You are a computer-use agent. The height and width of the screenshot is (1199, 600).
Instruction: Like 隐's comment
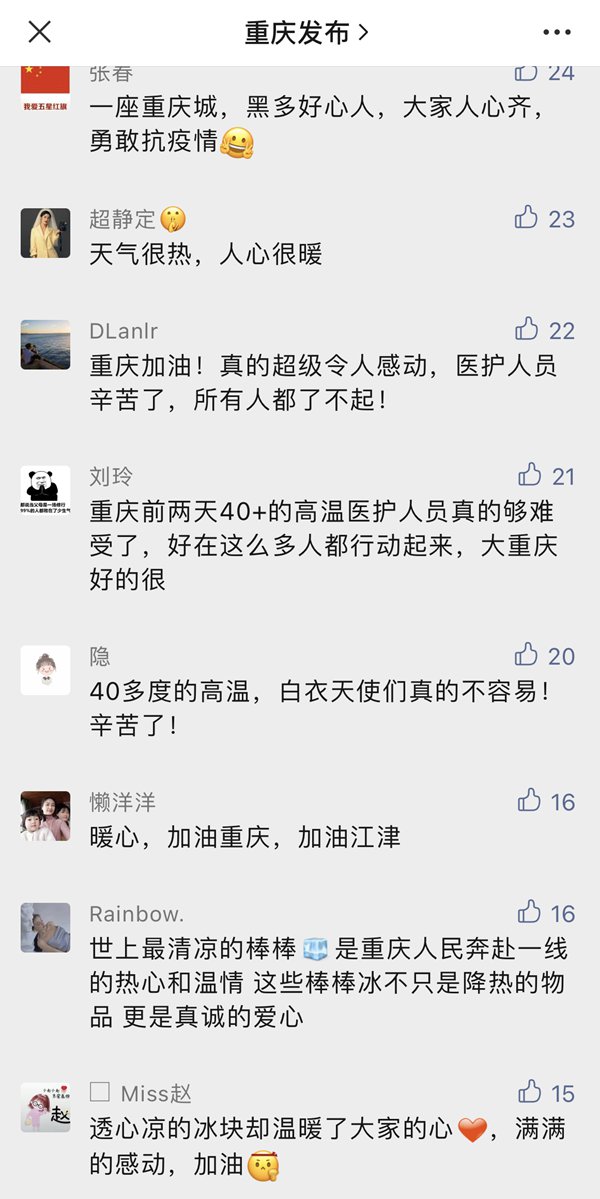(527, 655)
